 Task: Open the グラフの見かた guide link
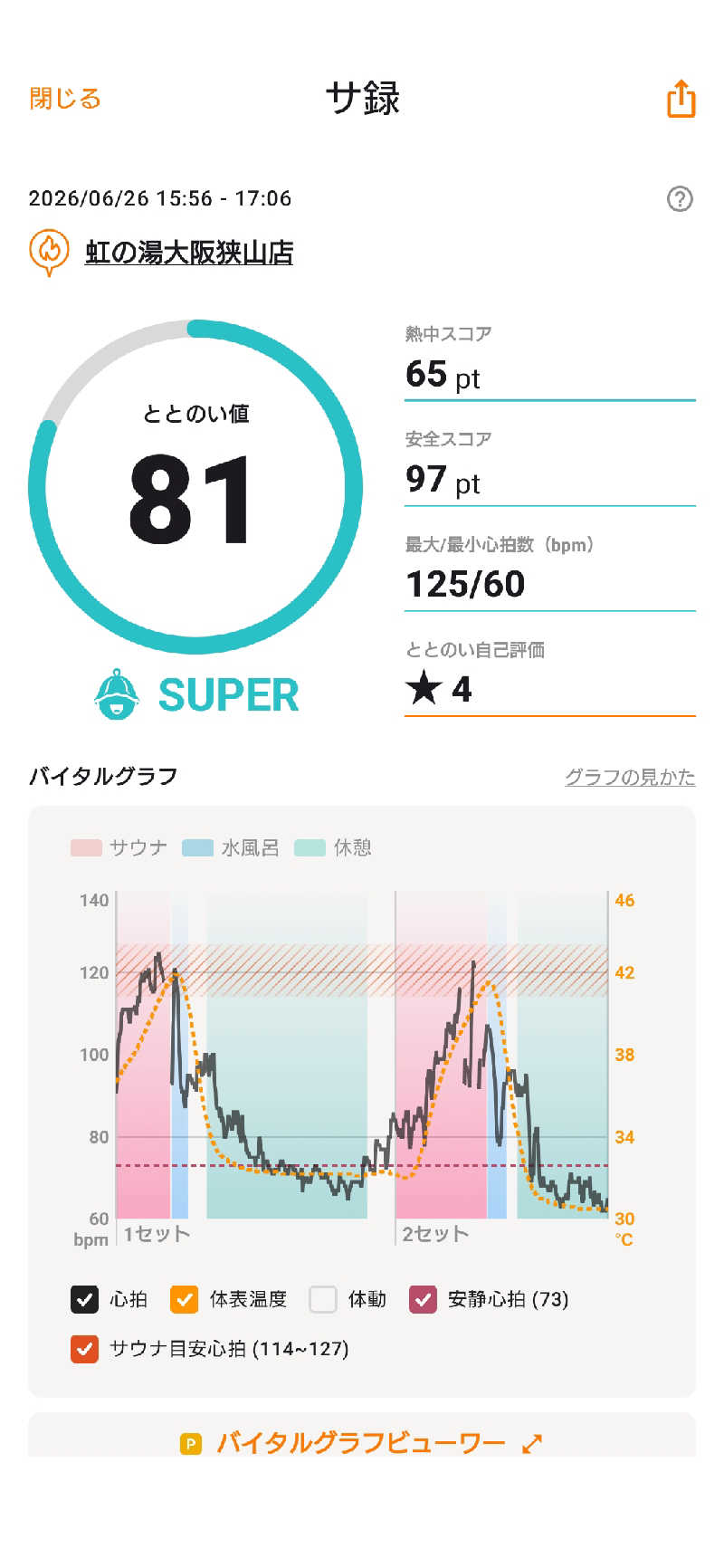pos(630,777)
